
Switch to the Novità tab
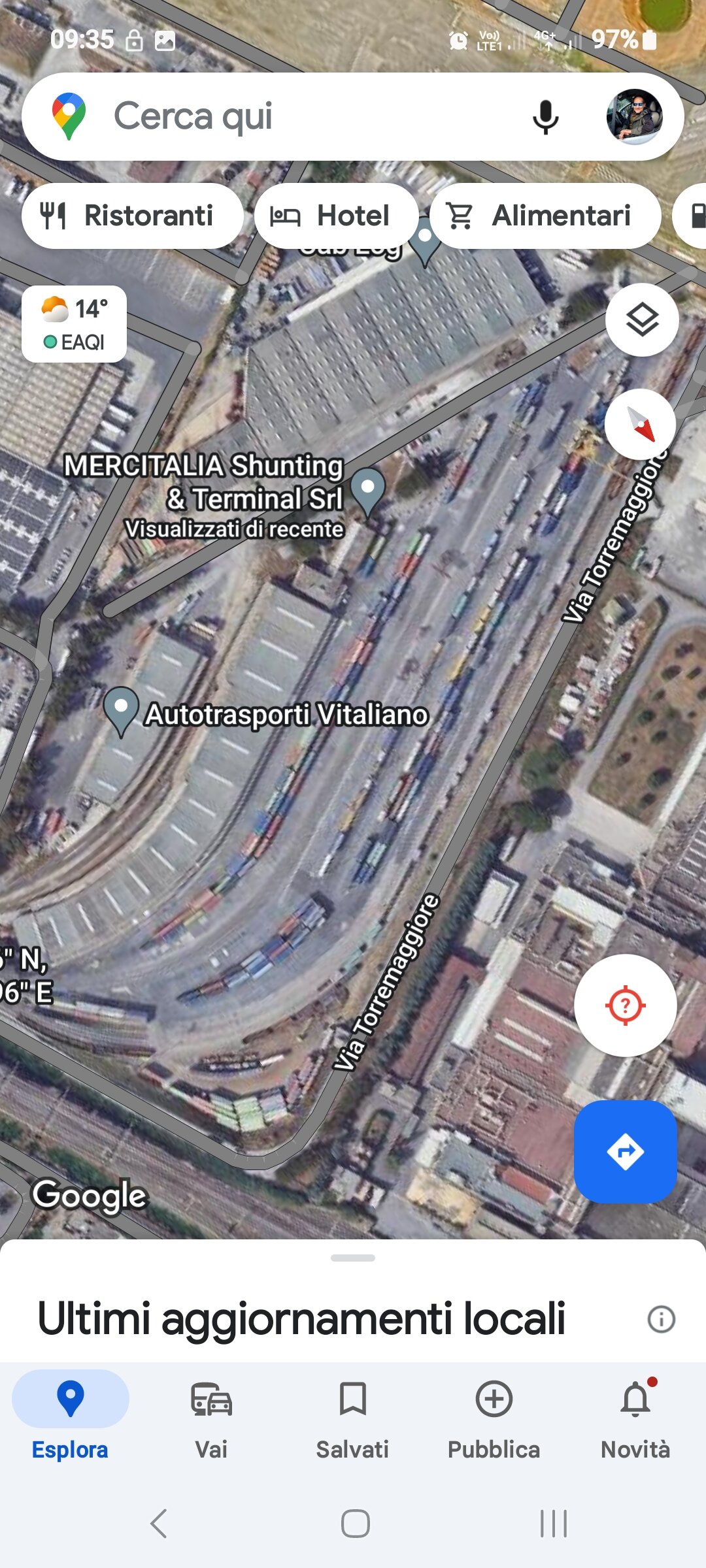[x=635, y=1421]
